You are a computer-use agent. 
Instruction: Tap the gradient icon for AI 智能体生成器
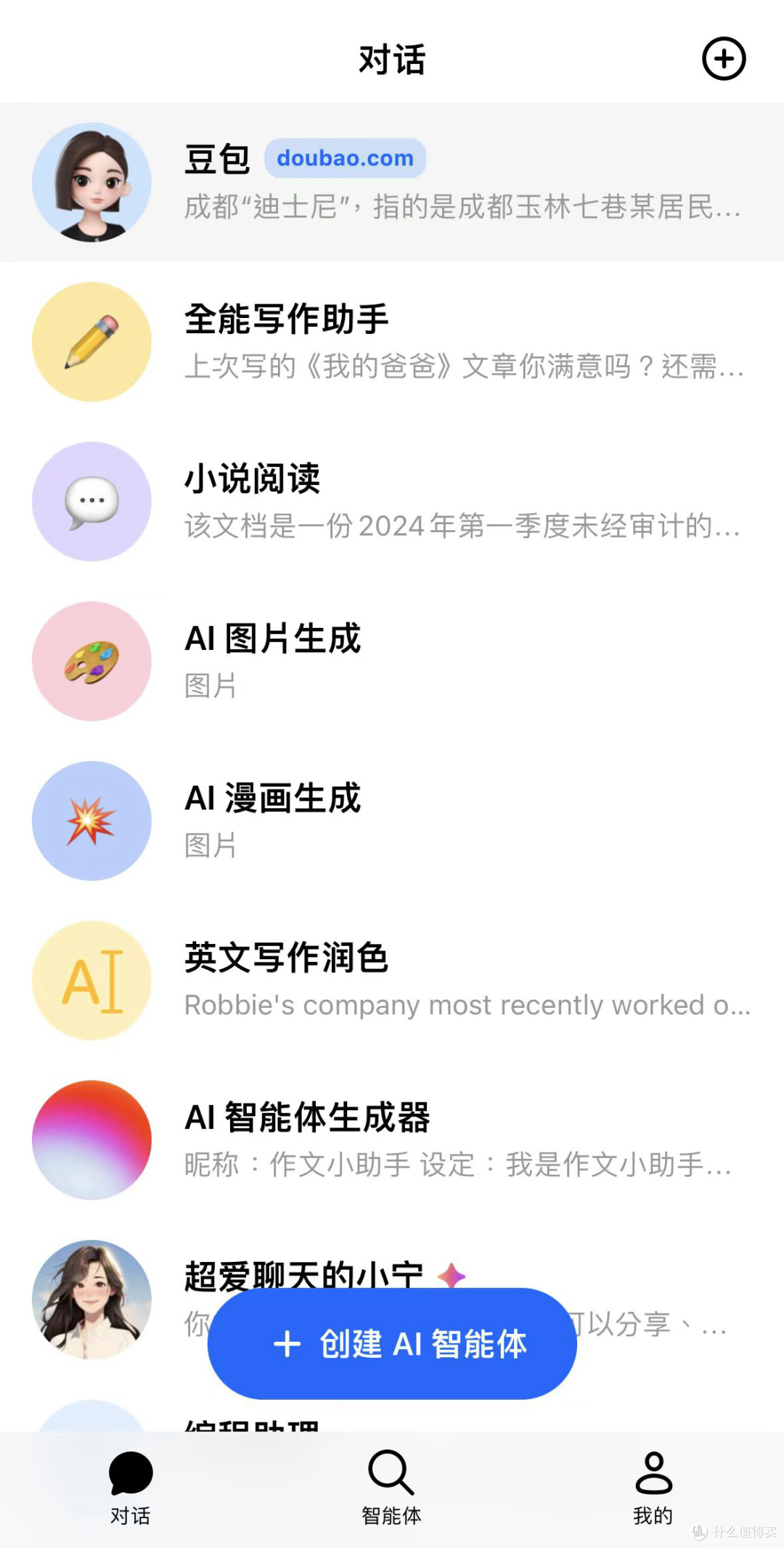coord(91,1140)
